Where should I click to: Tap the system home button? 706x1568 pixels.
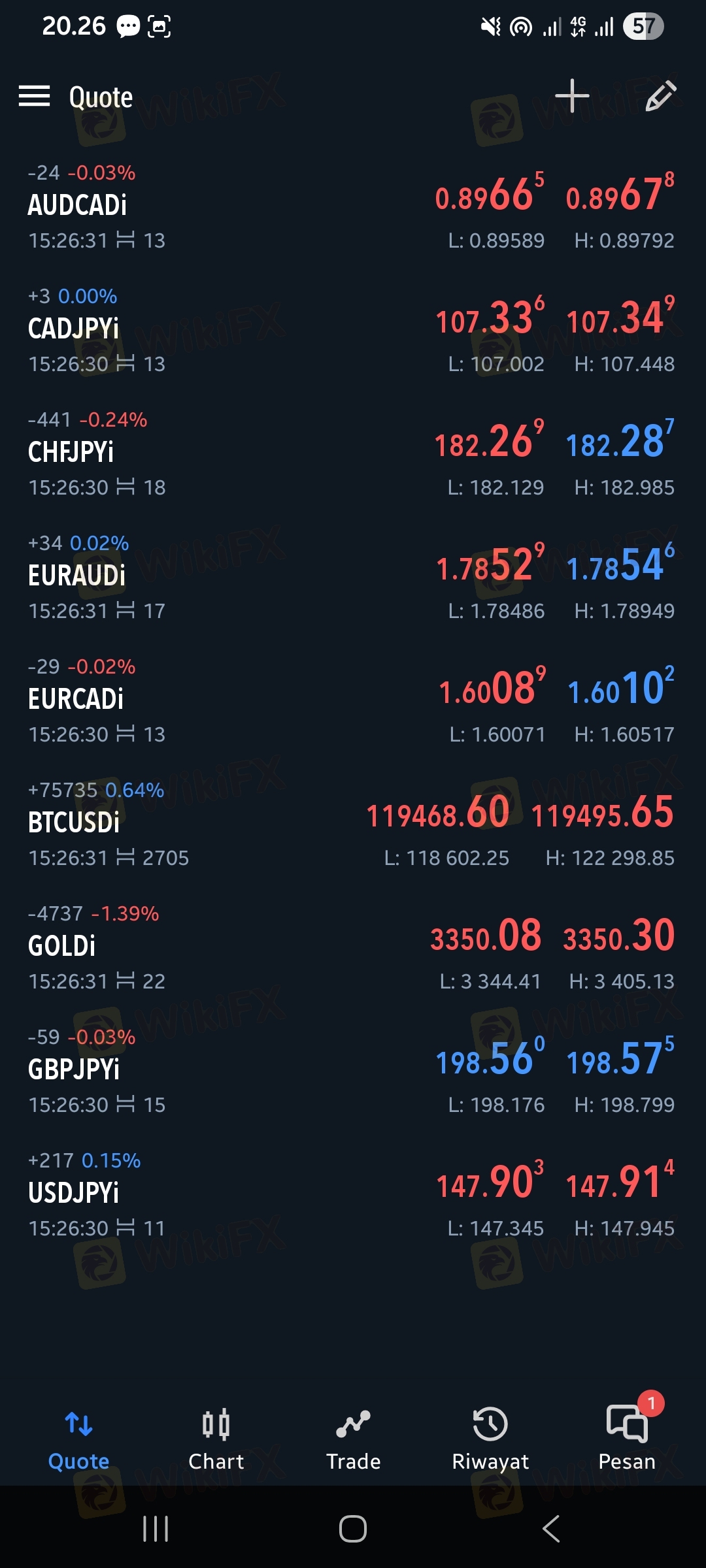[x=353, y=1529]
